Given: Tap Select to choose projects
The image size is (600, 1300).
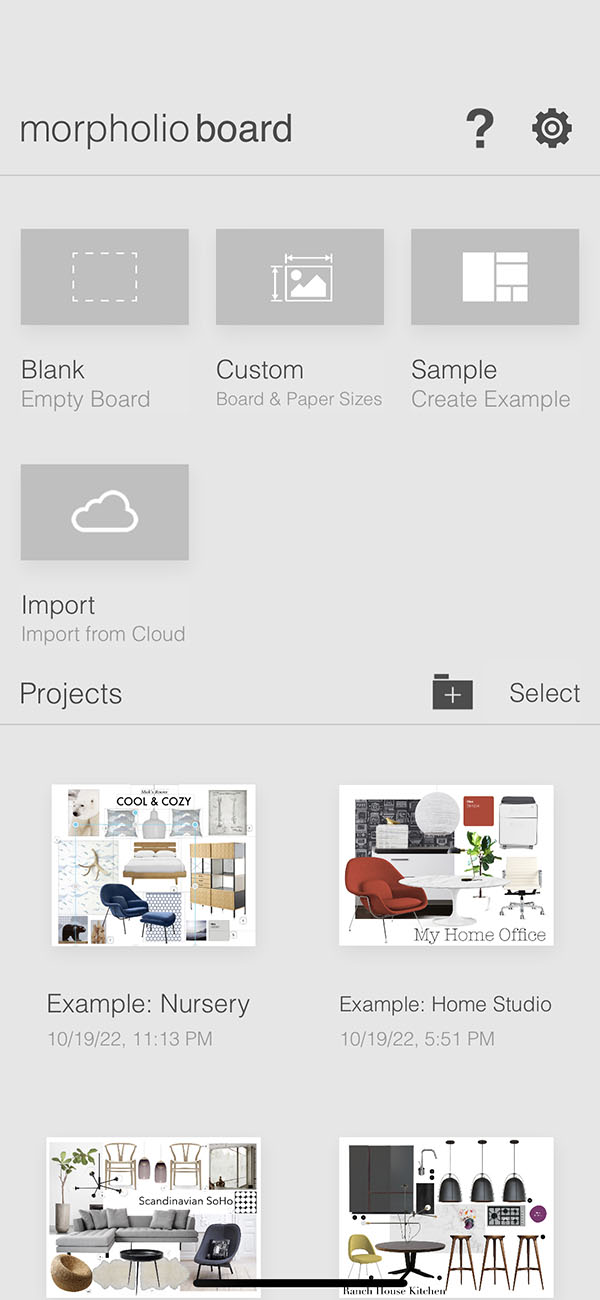Looking at the screenshot, I should coord(544,693).
